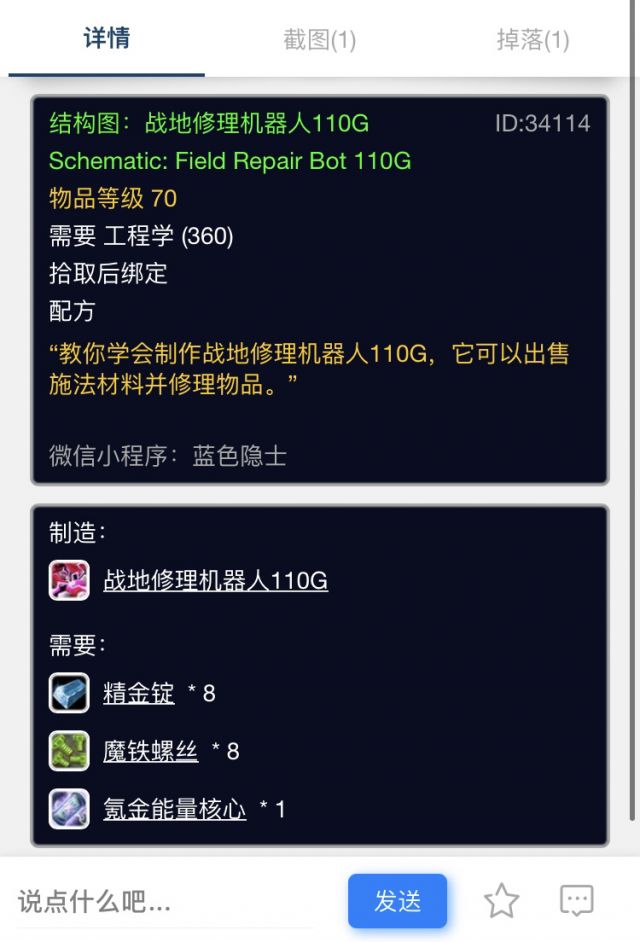The image size is (640, 942).
Task: Open the 氪金能量核心 material link
Action: (x=174, y=809)
